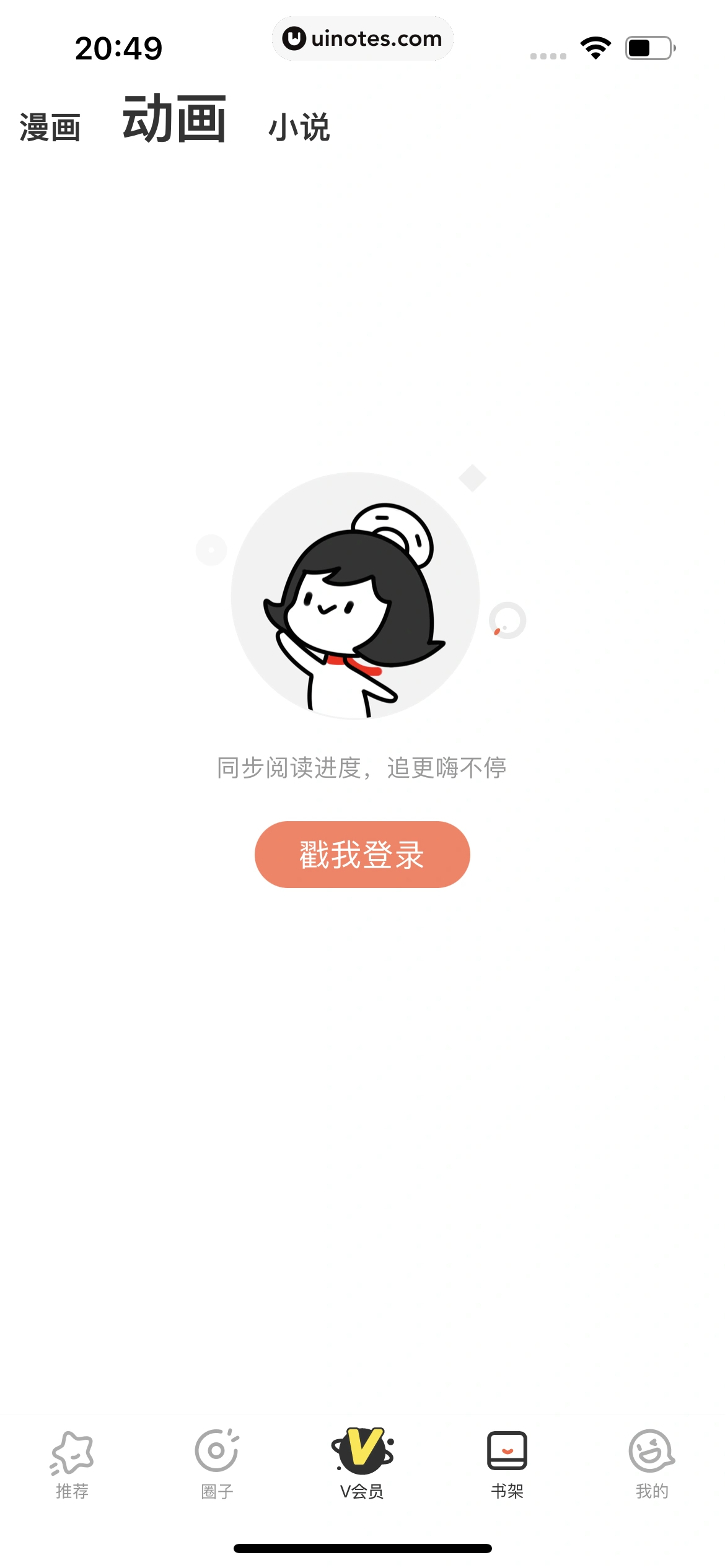The width and height of the screenshot is (725, 1568).
Task: Tap the battery indicator in the status bar
Action: coord(648,48)
